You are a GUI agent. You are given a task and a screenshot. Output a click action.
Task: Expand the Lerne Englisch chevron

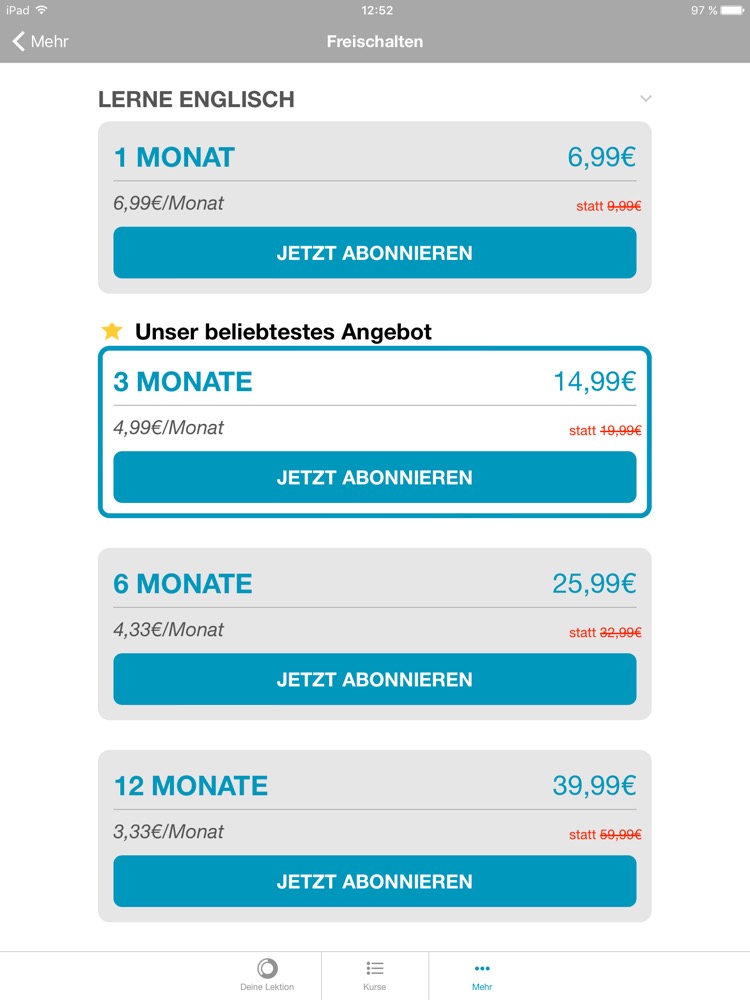pyautogui.click(x=646, y=98)
